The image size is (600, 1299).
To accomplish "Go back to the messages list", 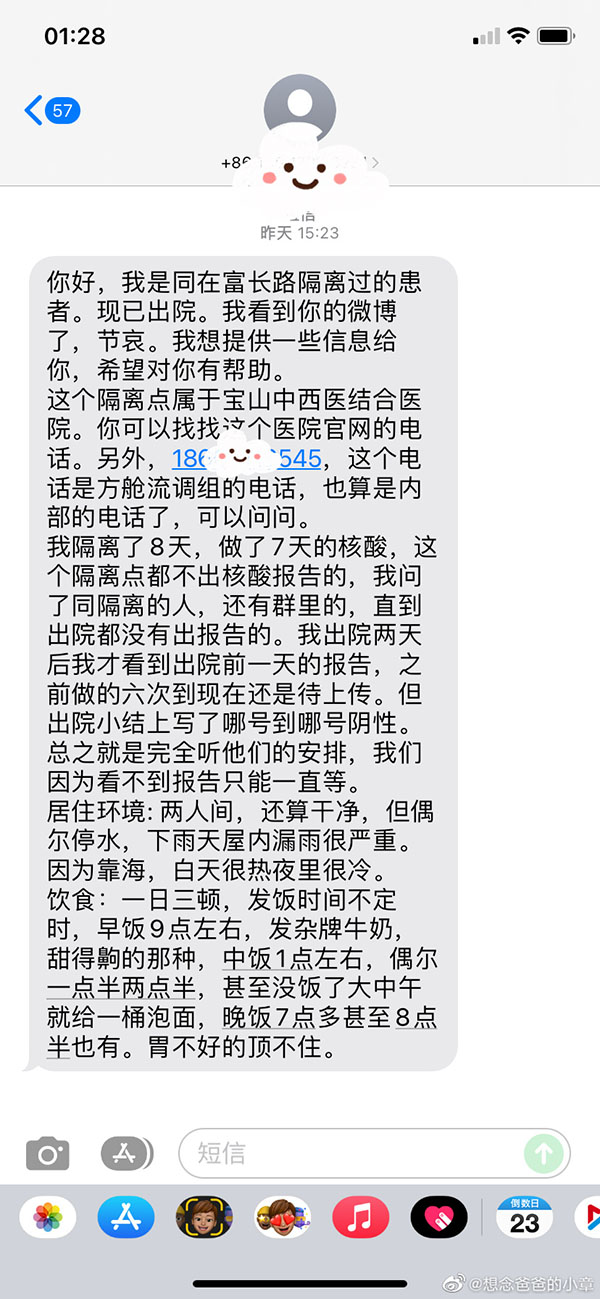I will coord(50,110).
